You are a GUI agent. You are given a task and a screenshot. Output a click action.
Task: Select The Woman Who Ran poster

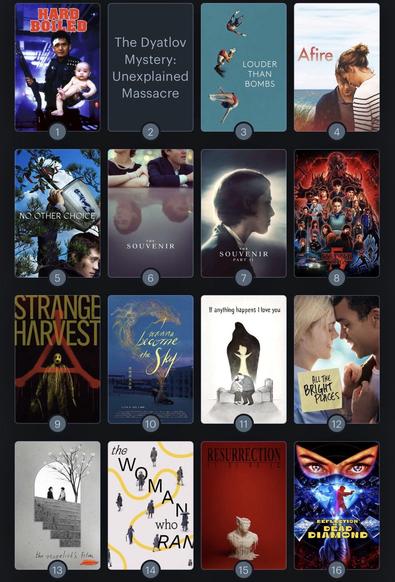(151, 505)
